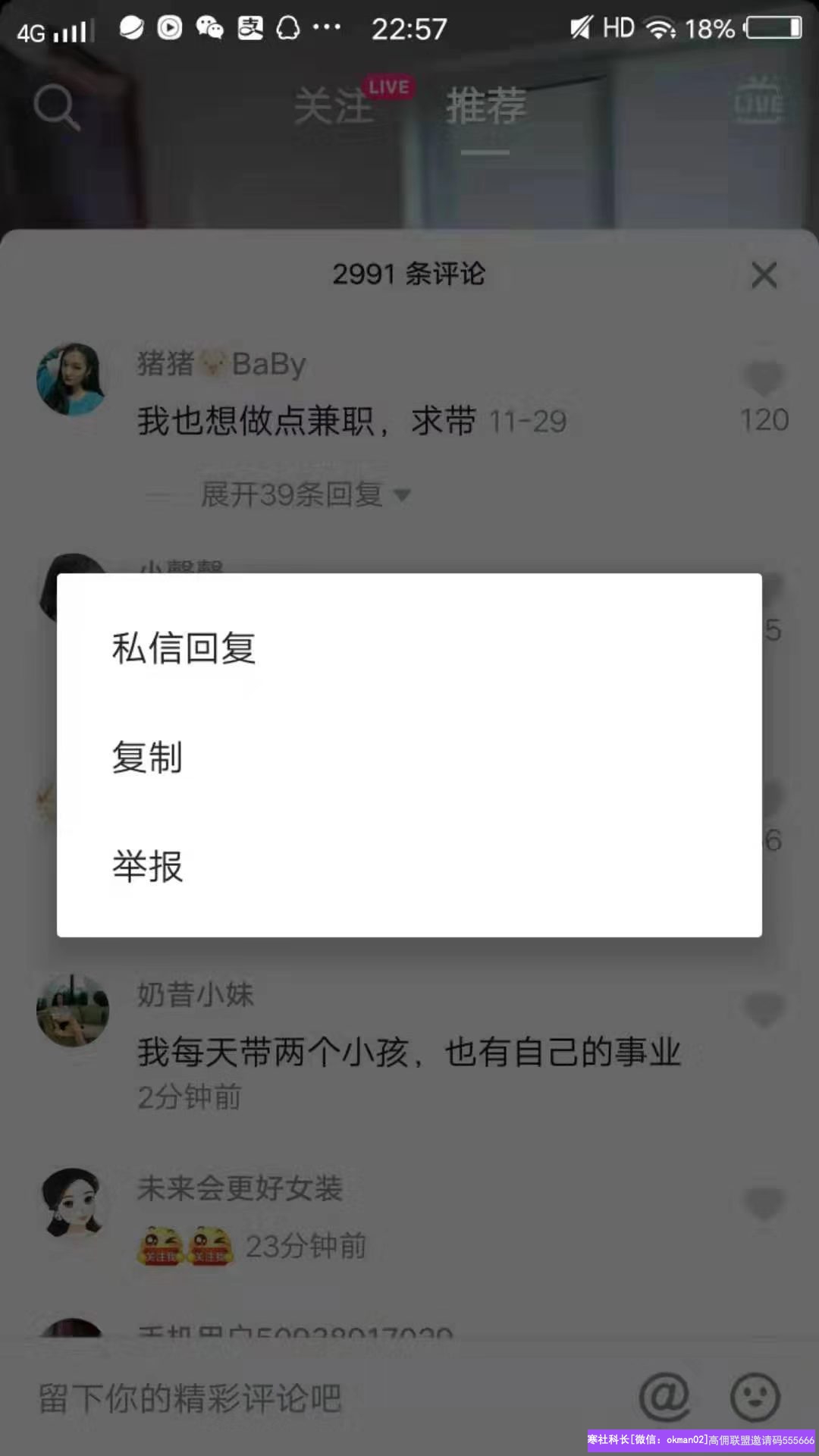
Task: Switch to the 关注 tab
Action: [x=334, y=106]
